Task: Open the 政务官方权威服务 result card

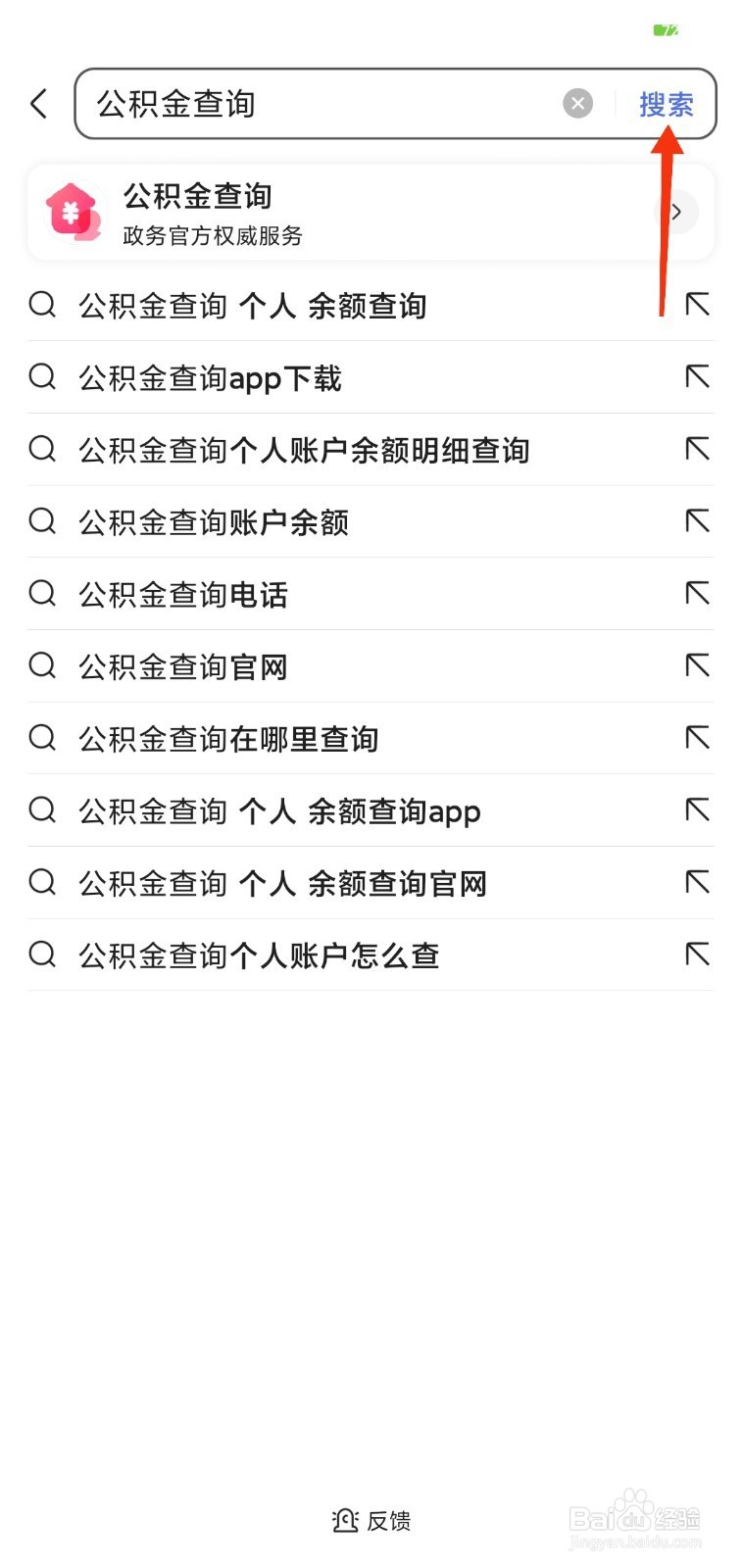Action: pos(343,211)
